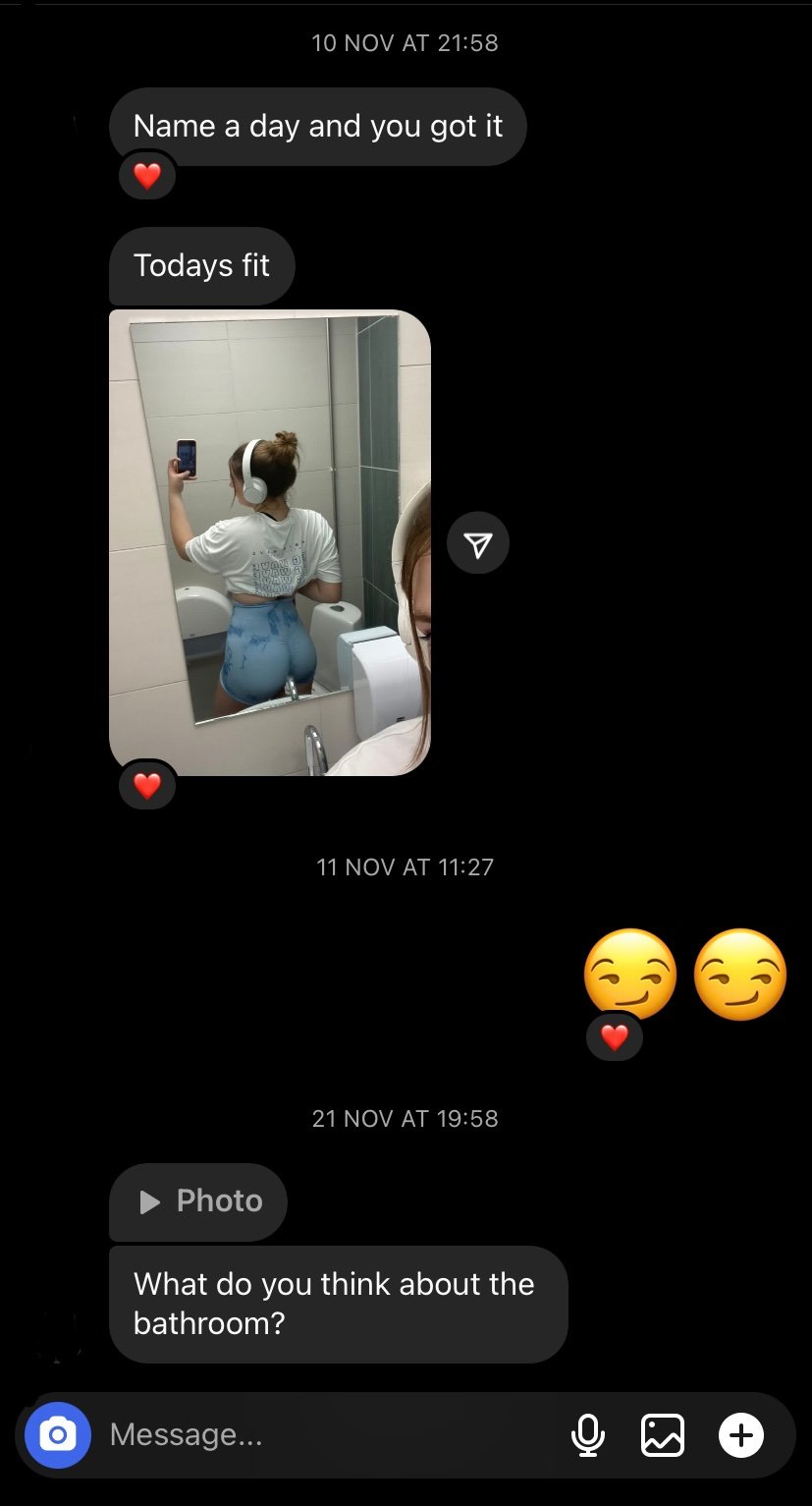The height and width of the screenshot is (1506, 812).
Task: Open the plus menu for more options
Action: coord(741,1435)
